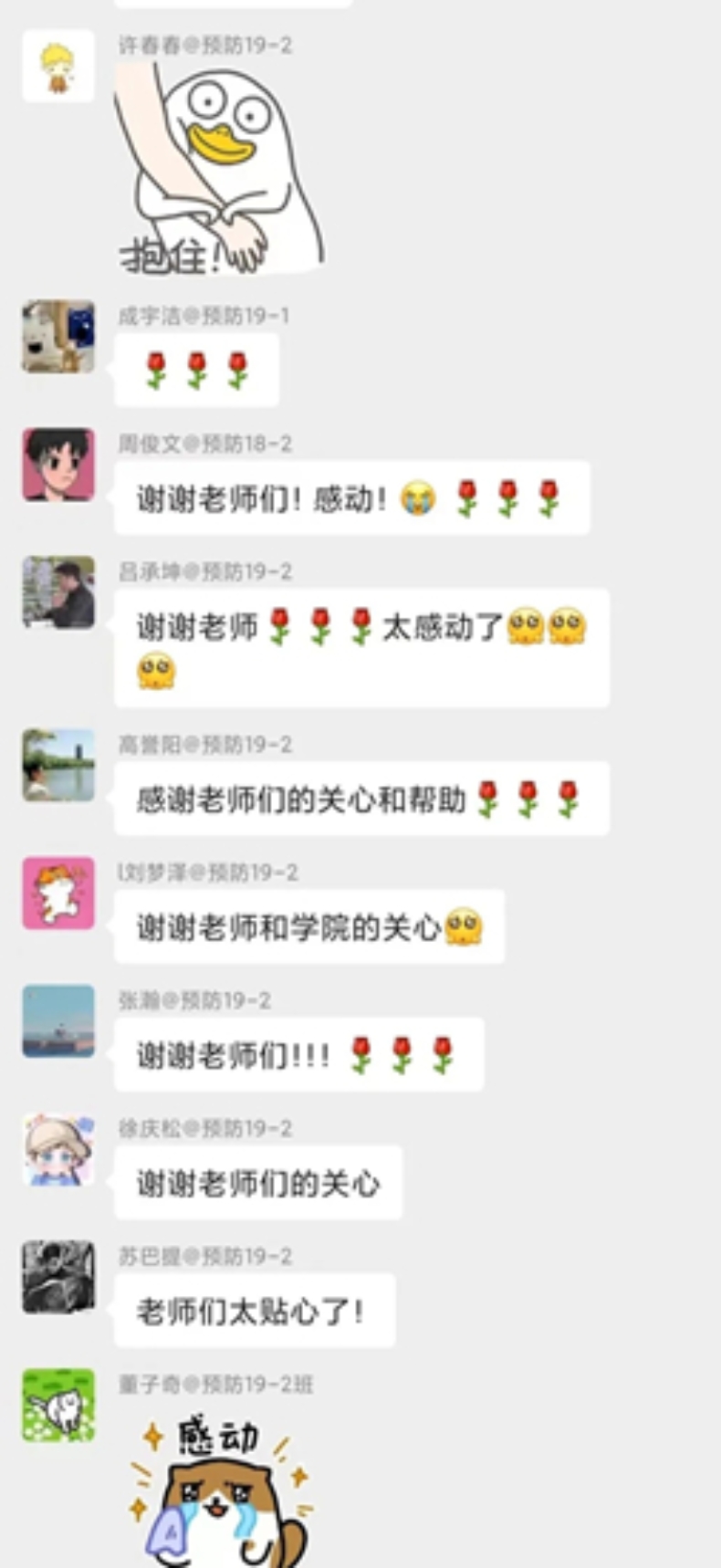Tap 周俊文's profile picture
Image resolution: width=721 pixels, height=1568 pixels.
[x=58, y=465]
